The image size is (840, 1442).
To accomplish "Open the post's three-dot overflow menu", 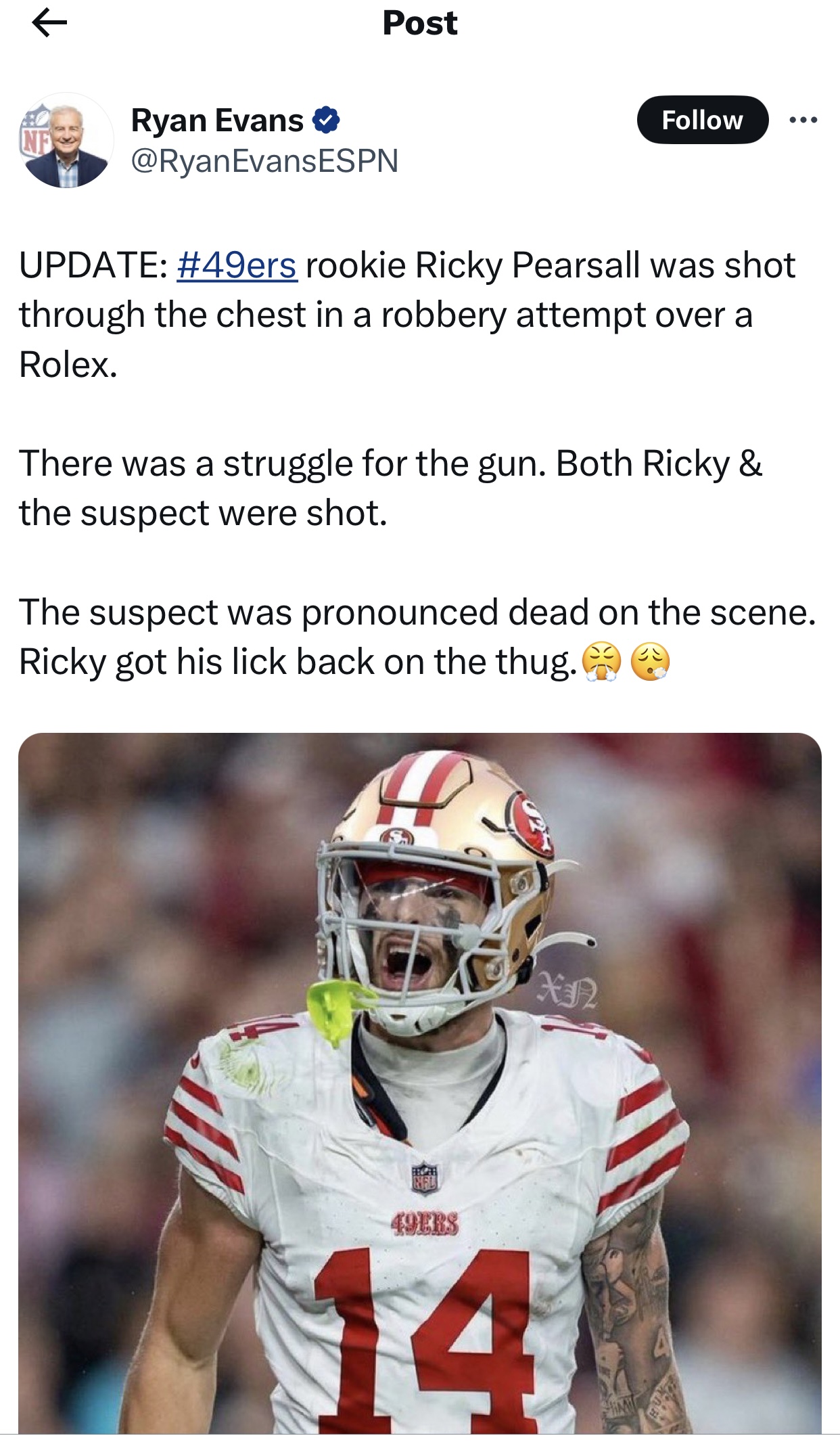I will [803, 120].
